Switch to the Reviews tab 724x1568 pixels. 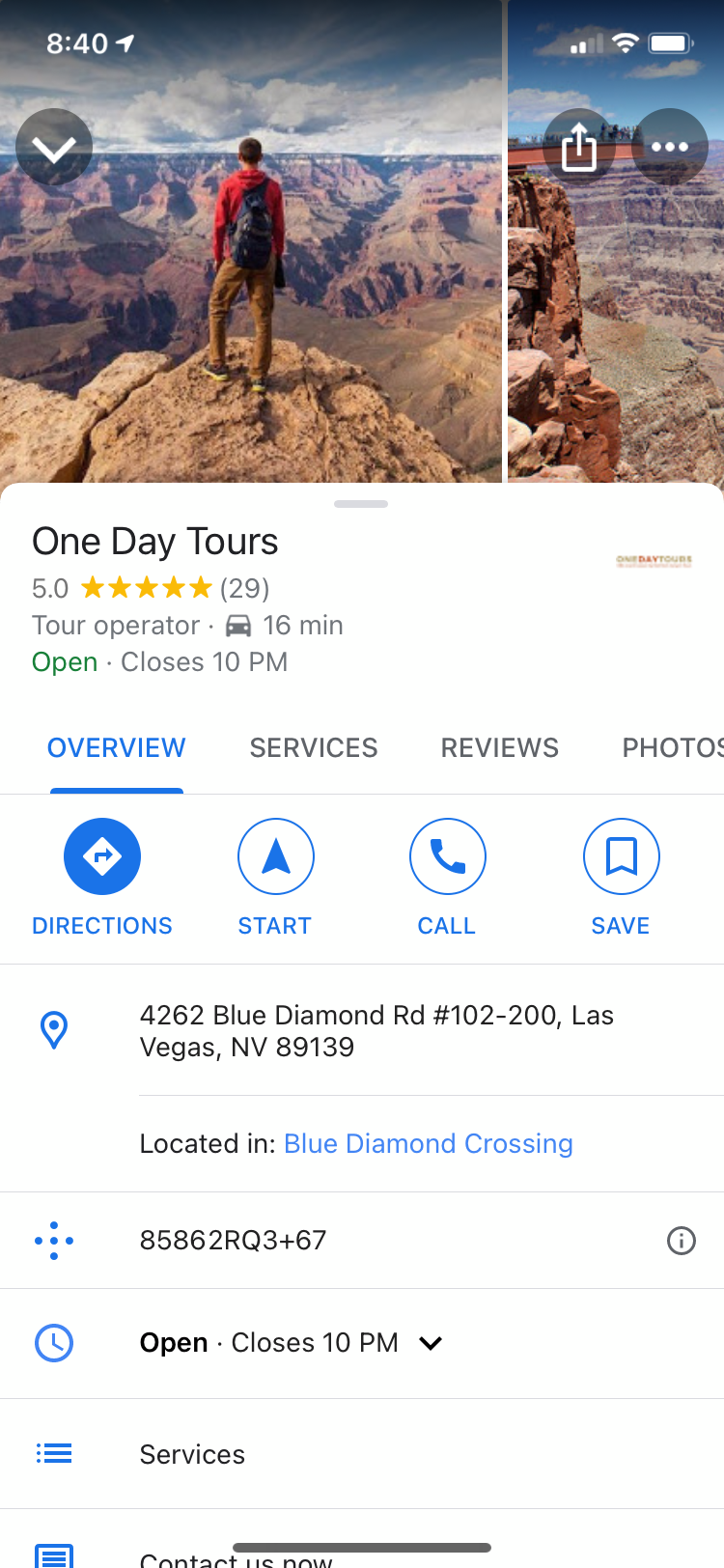(499, 747)
